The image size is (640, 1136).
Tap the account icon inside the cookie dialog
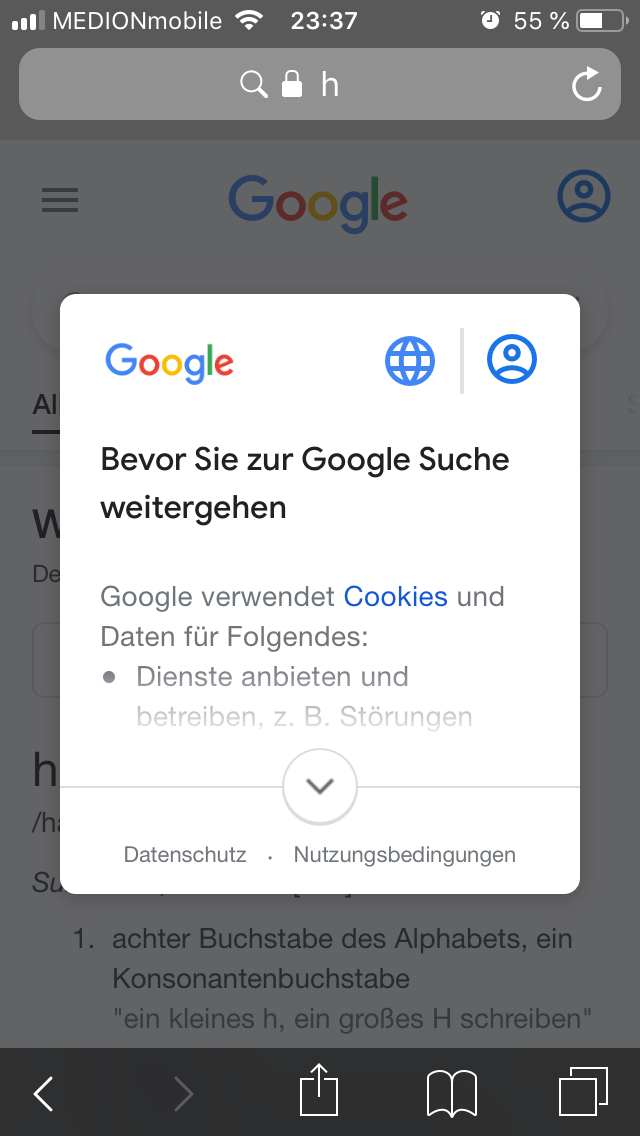[512, 359]
